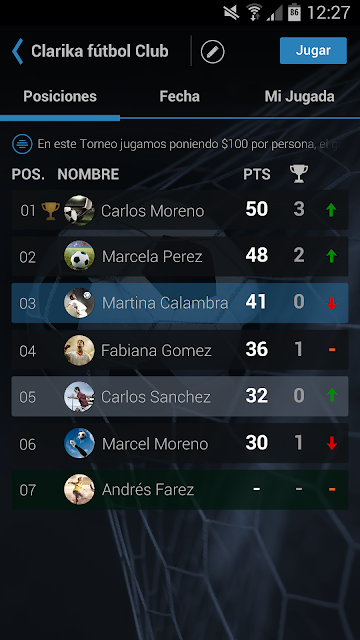The width and height of the screenshot is (360, 640).
Task: Open Martina Calambra's row
Action: pyautogui.click(x=180, y=303)
